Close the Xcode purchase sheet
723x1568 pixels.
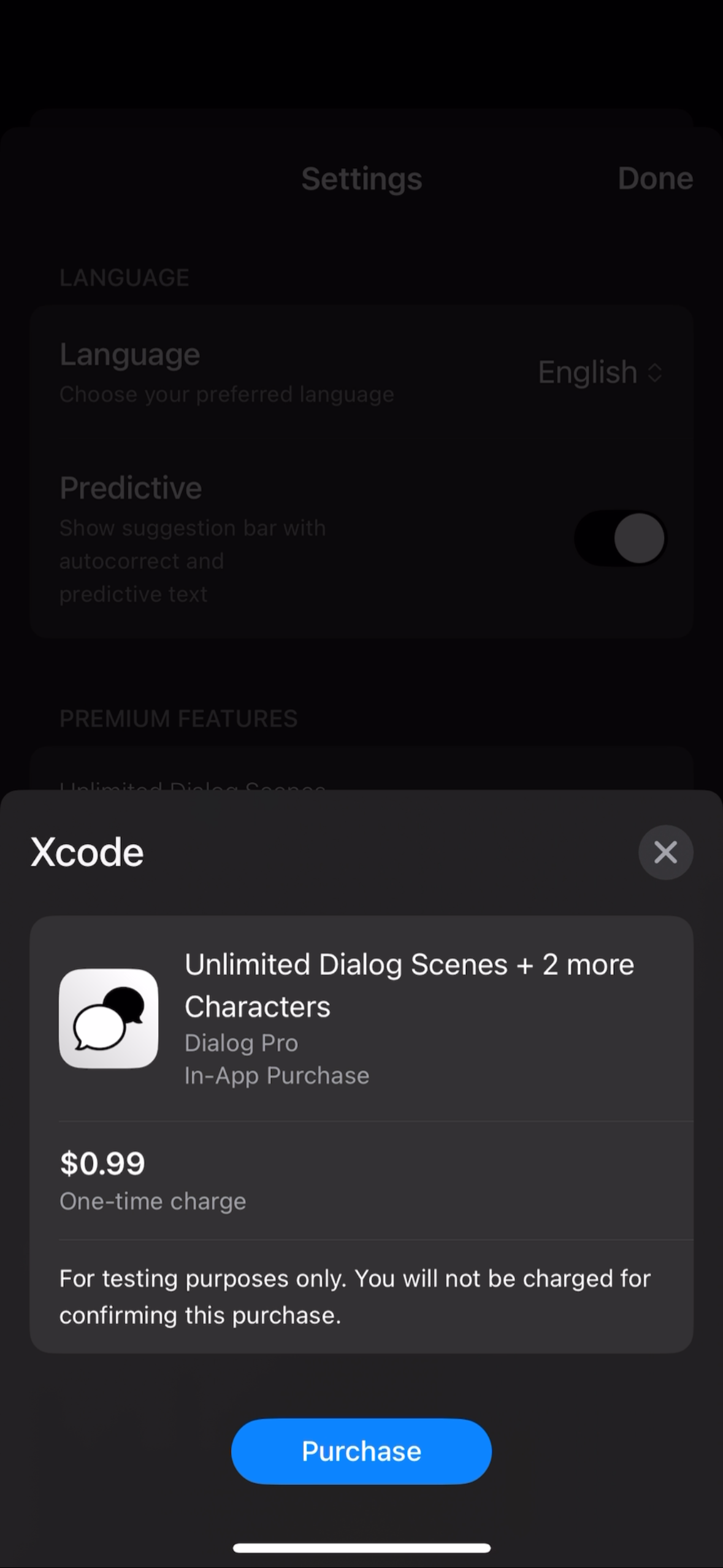point(665,852)
